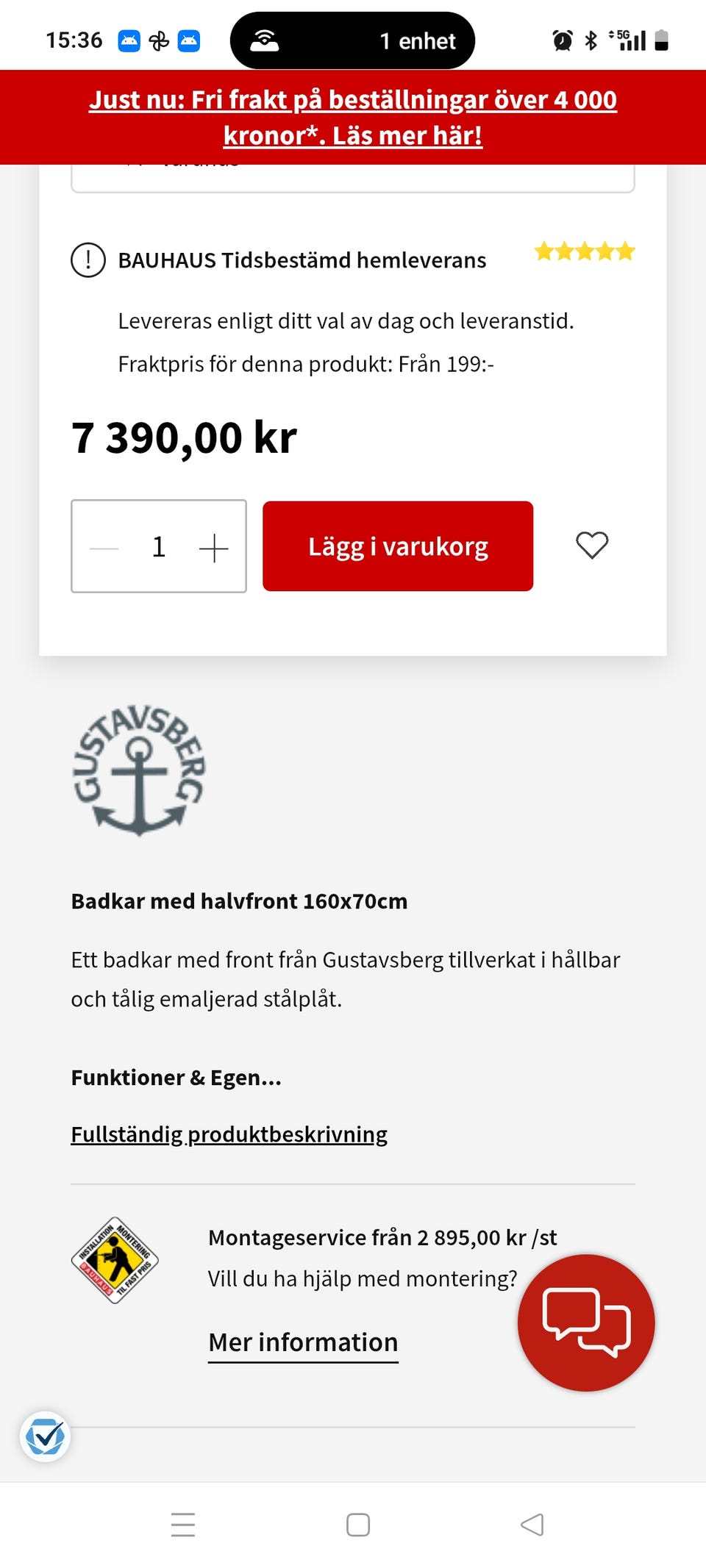706x1568 pixels.
Task: Open Fullständig produktbeskrivning link
Action: coord(228,1134)
